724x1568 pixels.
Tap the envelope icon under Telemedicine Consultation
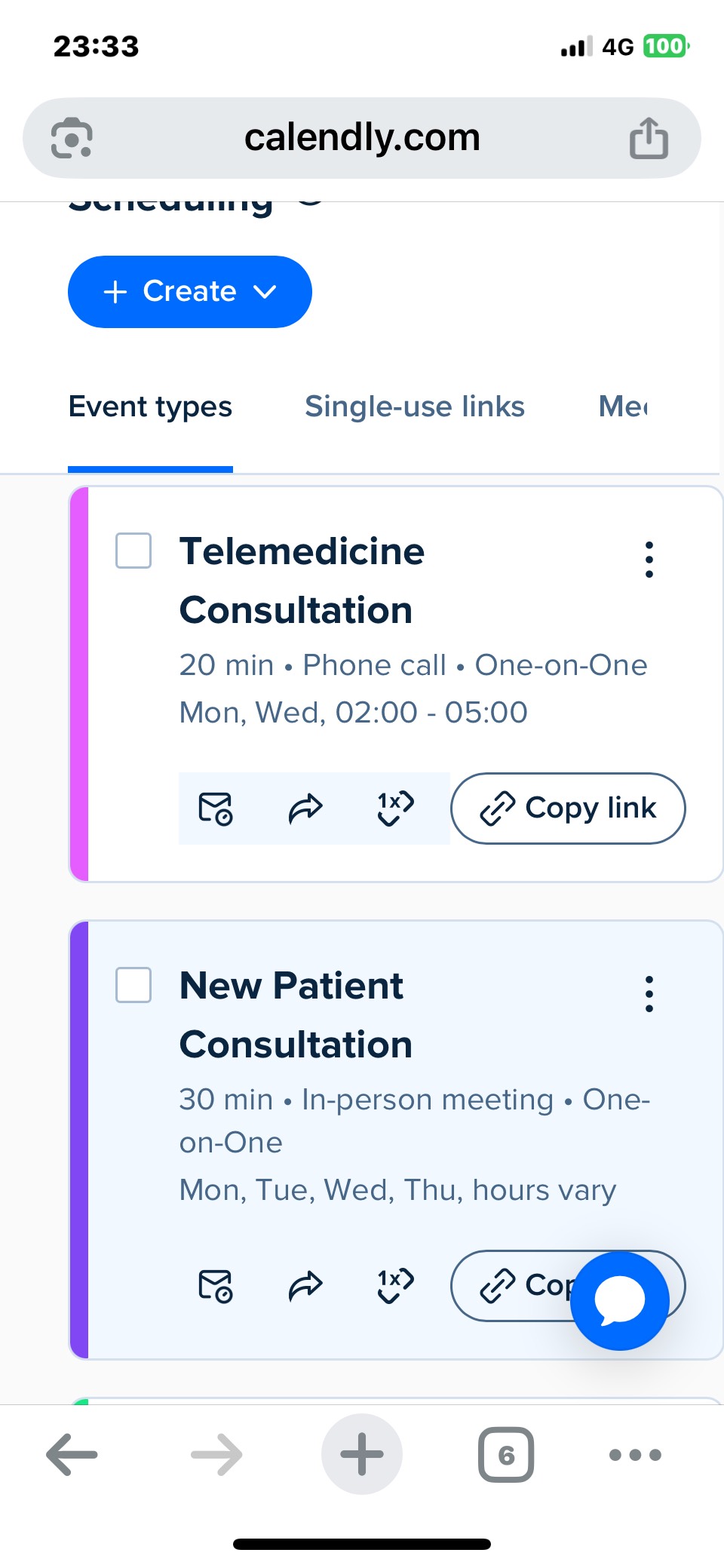pos(215,809)
